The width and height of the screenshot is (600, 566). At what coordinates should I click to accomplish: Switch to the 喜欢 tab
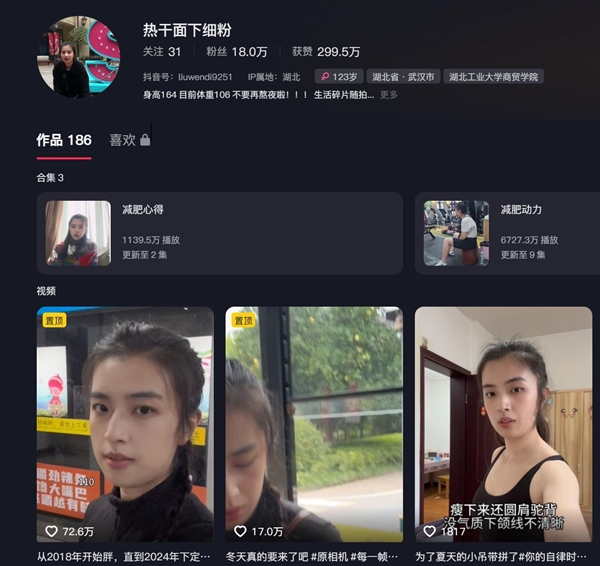(129, 140)
